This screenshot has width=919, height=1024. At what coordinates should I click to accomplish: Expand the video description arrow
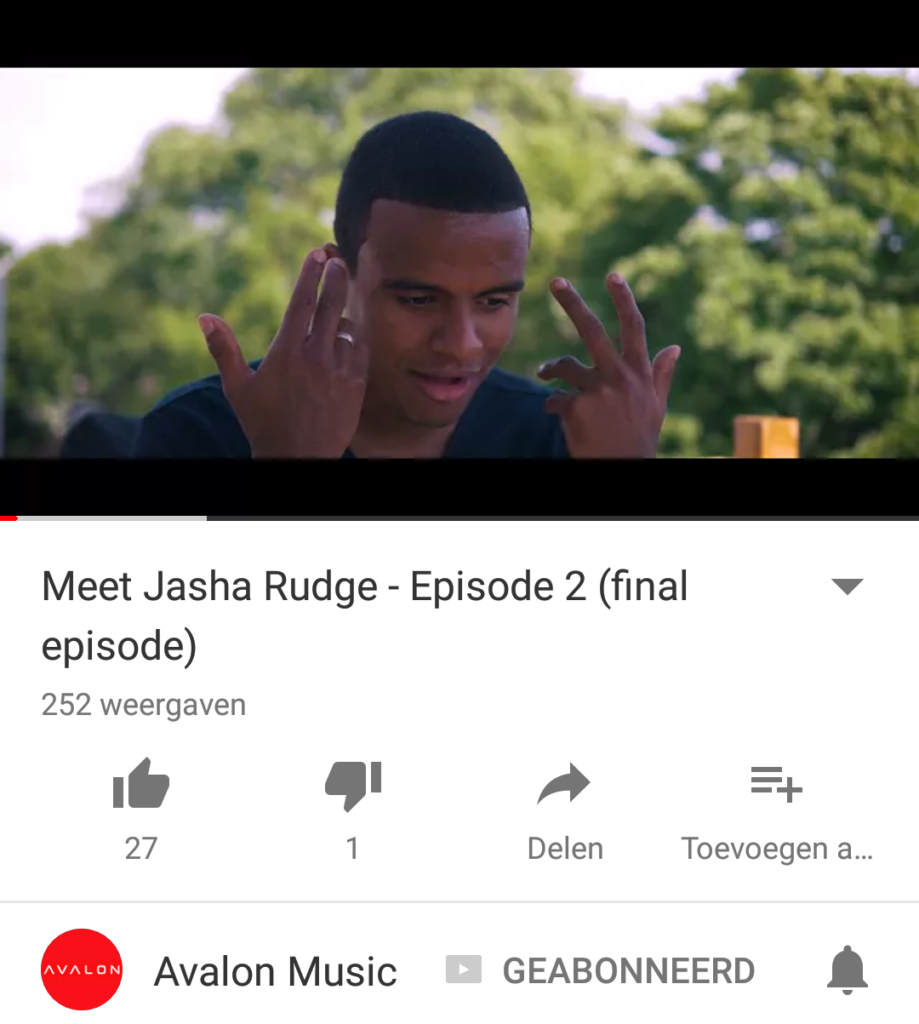pos(846,587)
